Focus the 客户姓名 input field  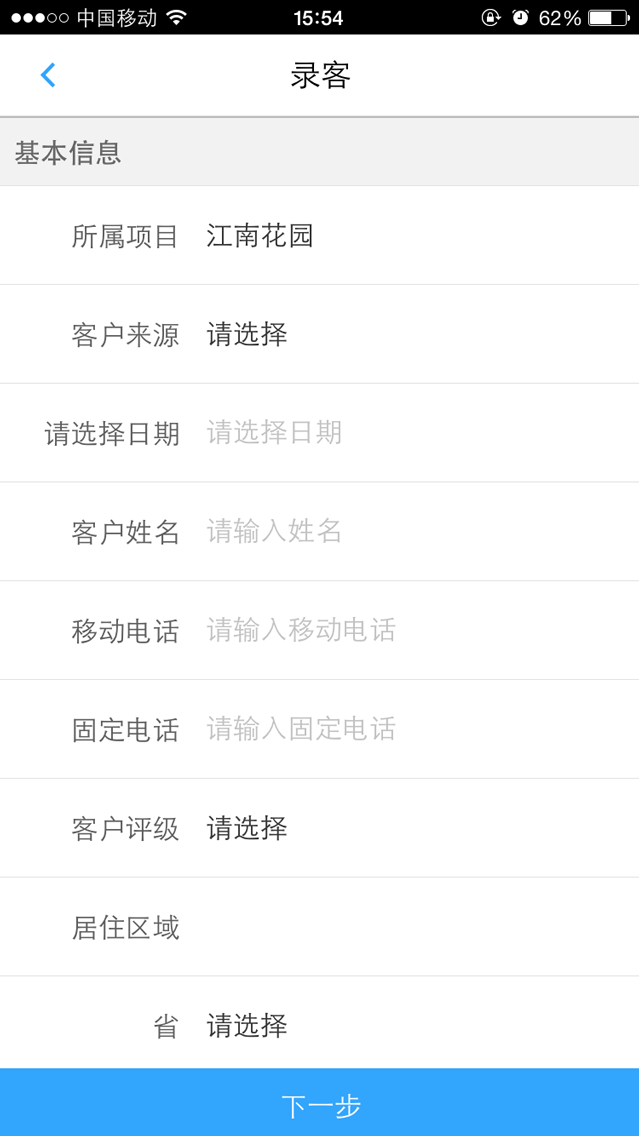click(274, 531)
